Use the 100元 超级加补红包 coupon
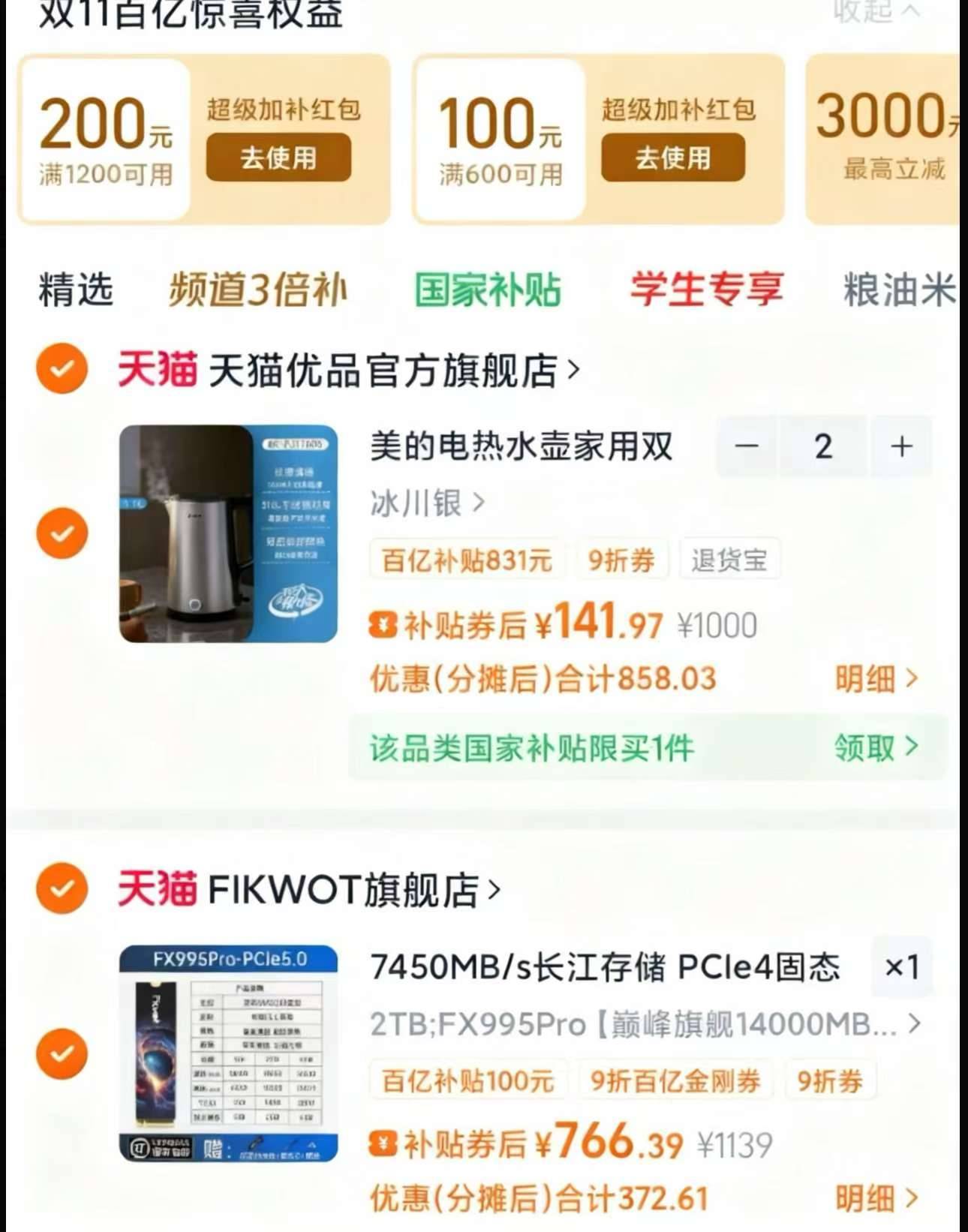 tap(672, 158)
